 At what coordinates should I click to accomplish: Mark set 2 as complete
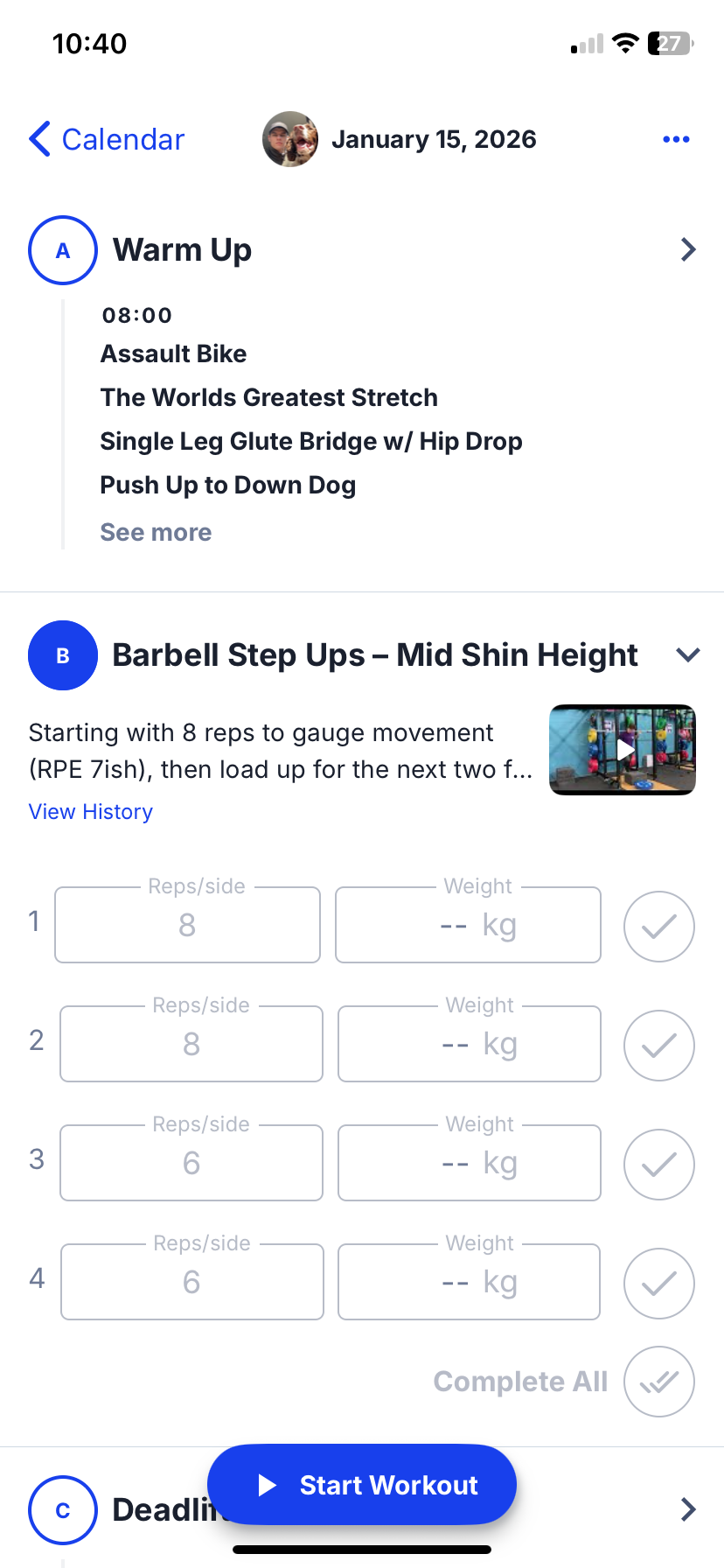click(x=659, y=1046)
